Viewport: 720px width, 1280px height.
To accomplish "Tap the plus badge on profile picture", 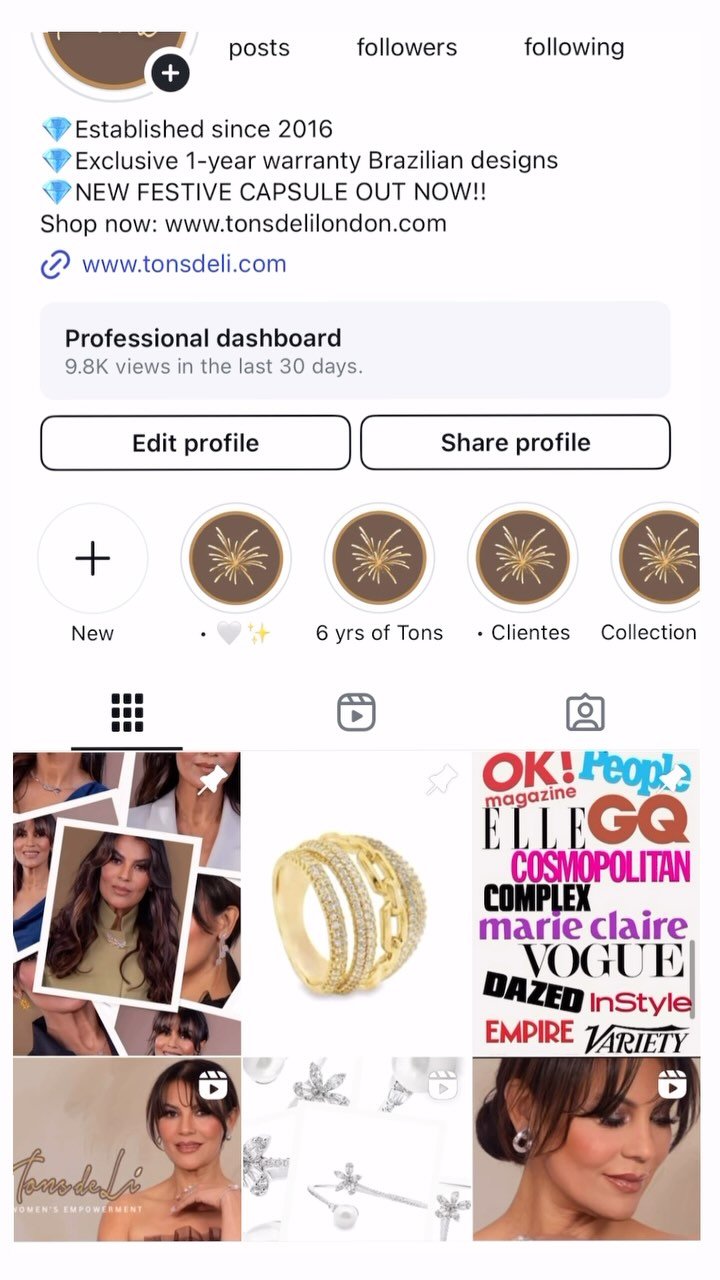I will point(170,73).
